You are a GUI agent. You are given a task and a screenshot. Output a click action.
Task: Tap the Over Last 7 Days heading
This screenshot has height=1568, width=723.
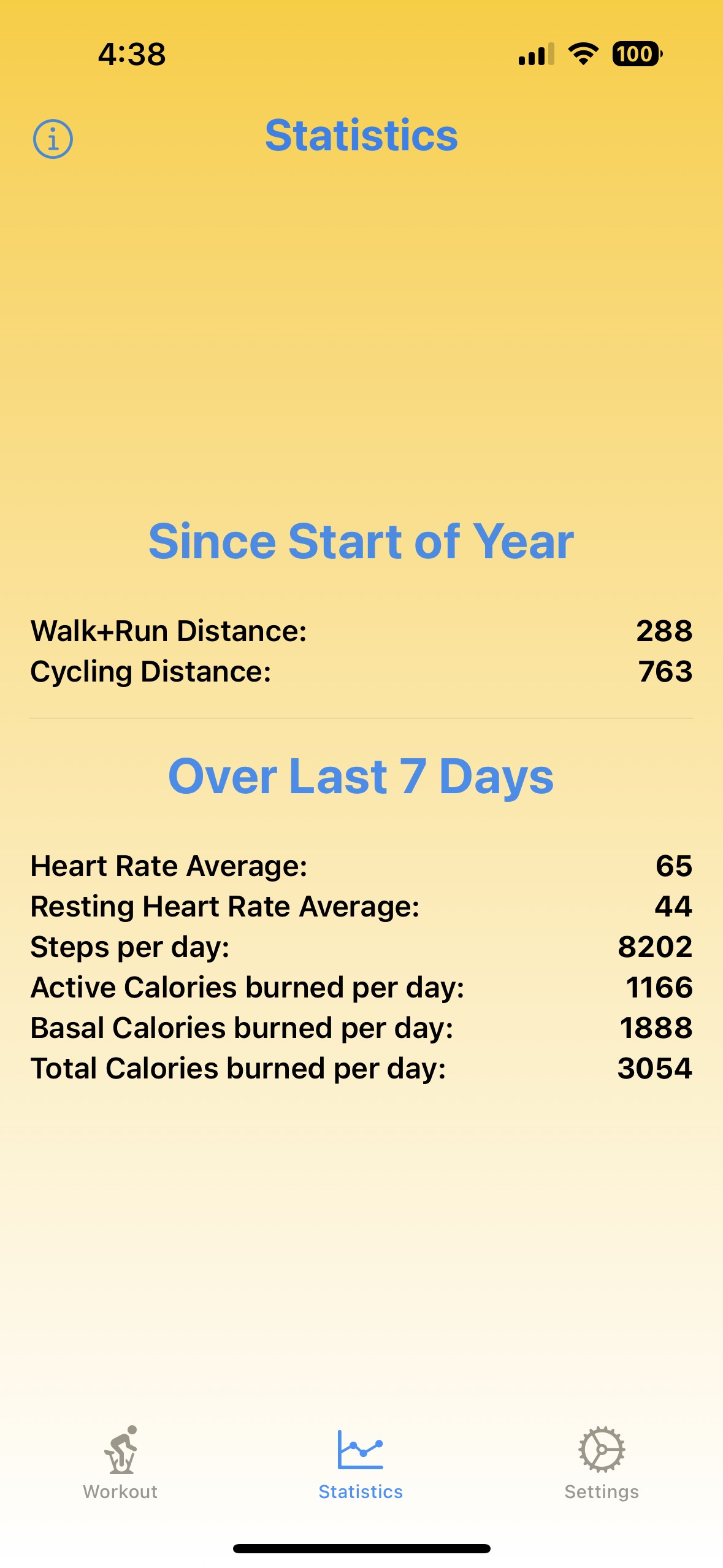point(361,777)
